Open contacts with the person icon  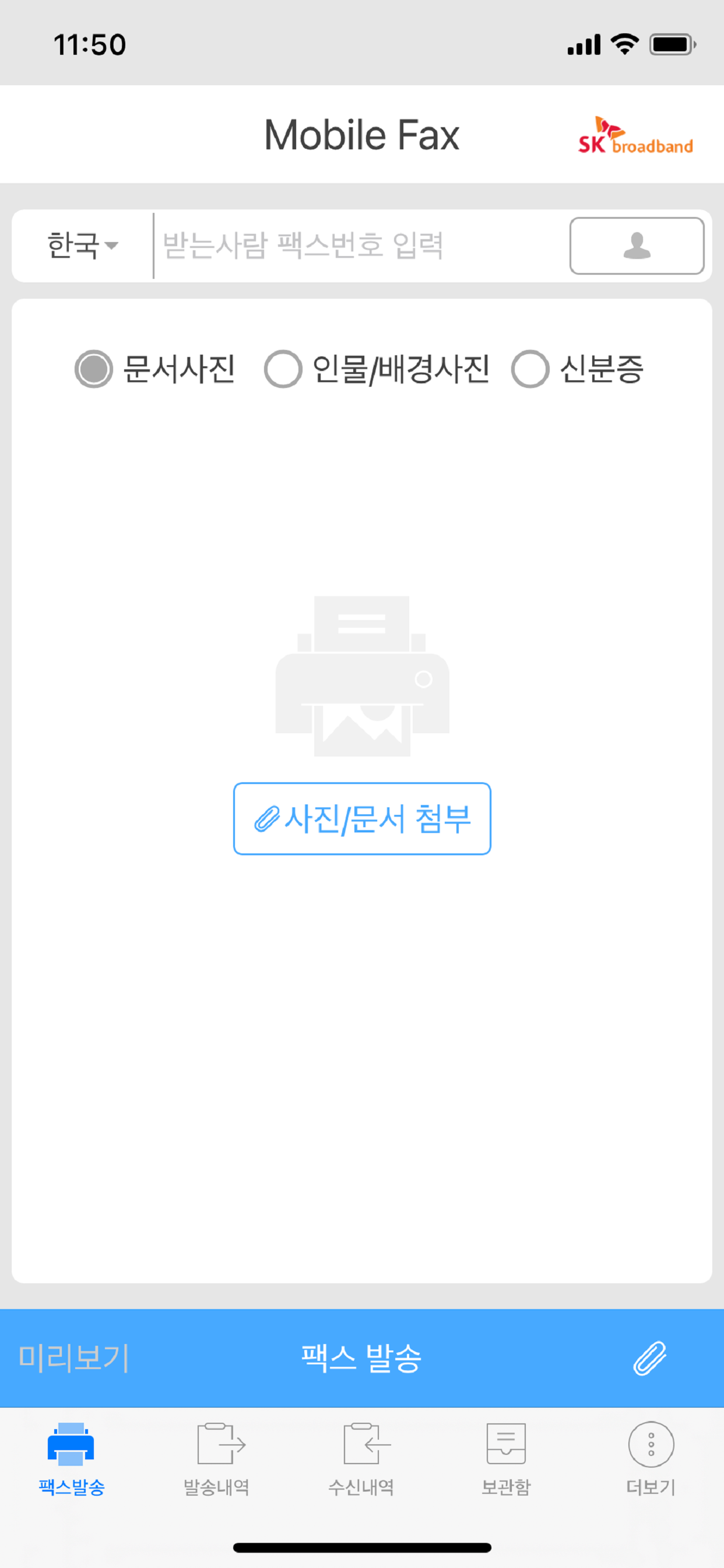pyautogui.click(x=637, y=246)
